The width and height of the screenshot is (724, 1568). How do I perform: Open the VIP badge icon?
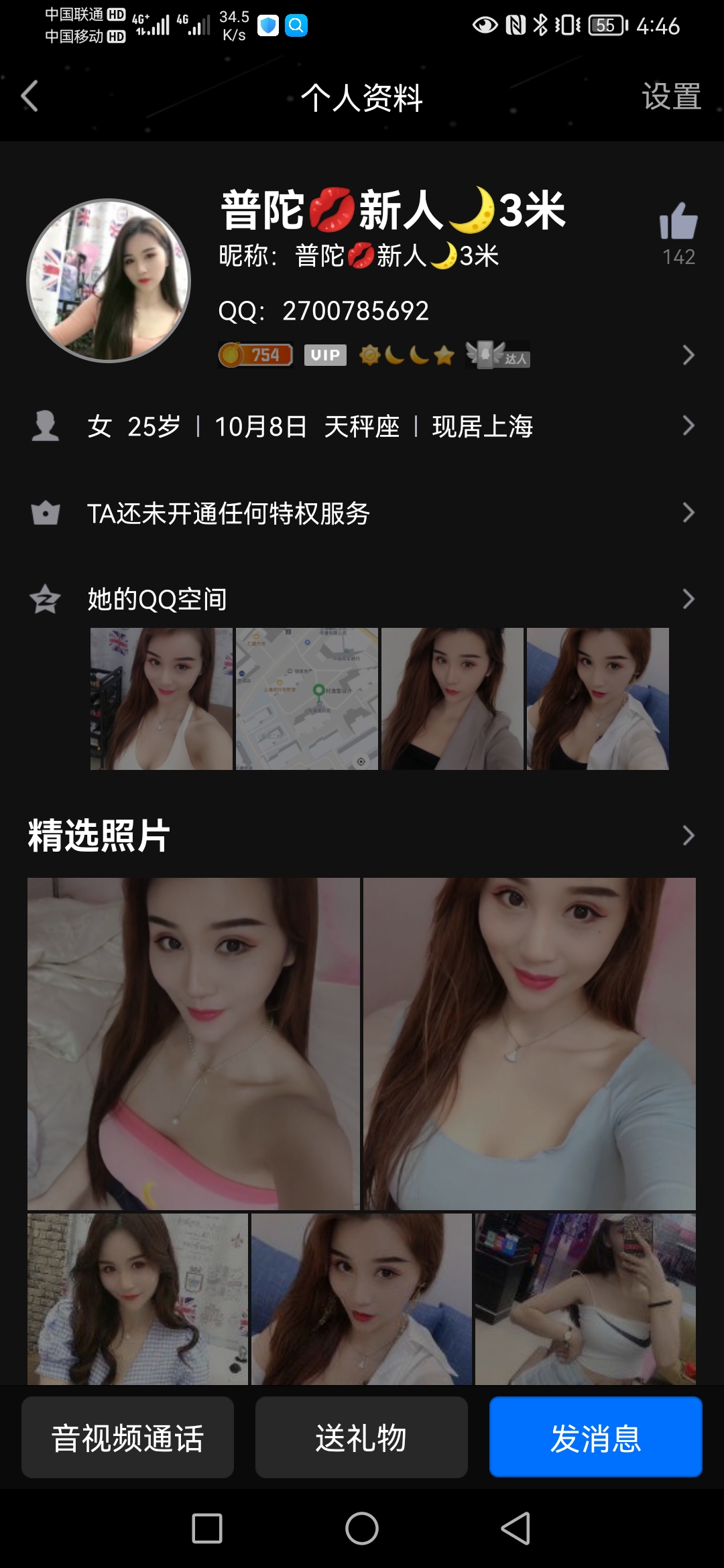(324, 355)
